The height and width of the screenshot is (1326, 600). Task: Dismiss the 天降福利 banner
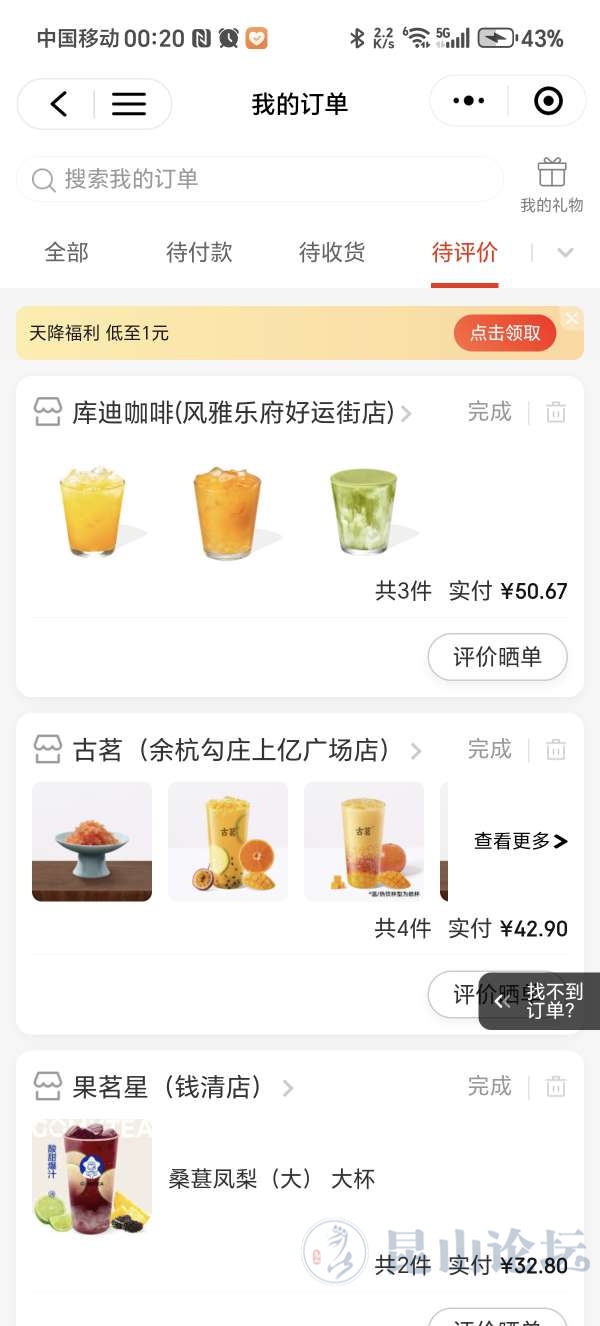click(x=572, y=319)
